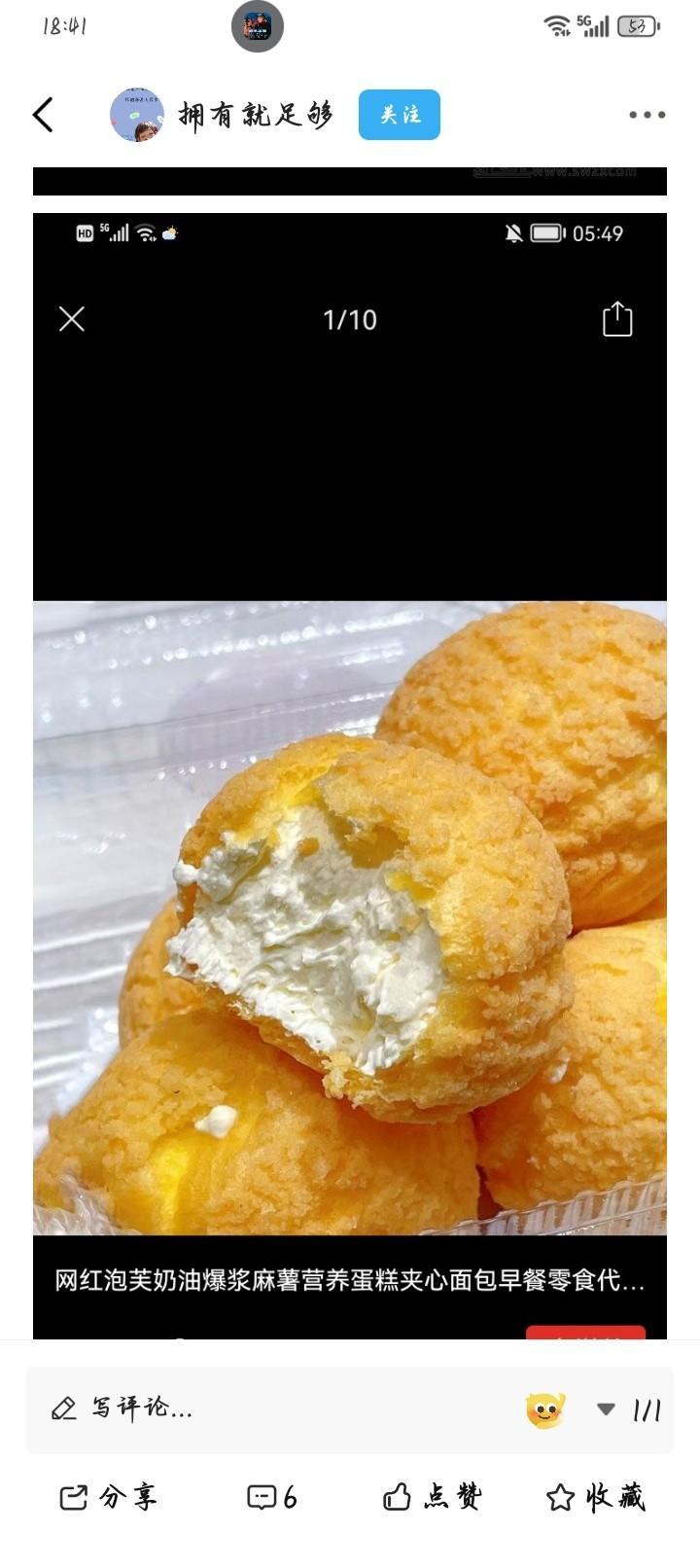Share this post via 分享
The image size is (700, 1568).
[108, 1497]
